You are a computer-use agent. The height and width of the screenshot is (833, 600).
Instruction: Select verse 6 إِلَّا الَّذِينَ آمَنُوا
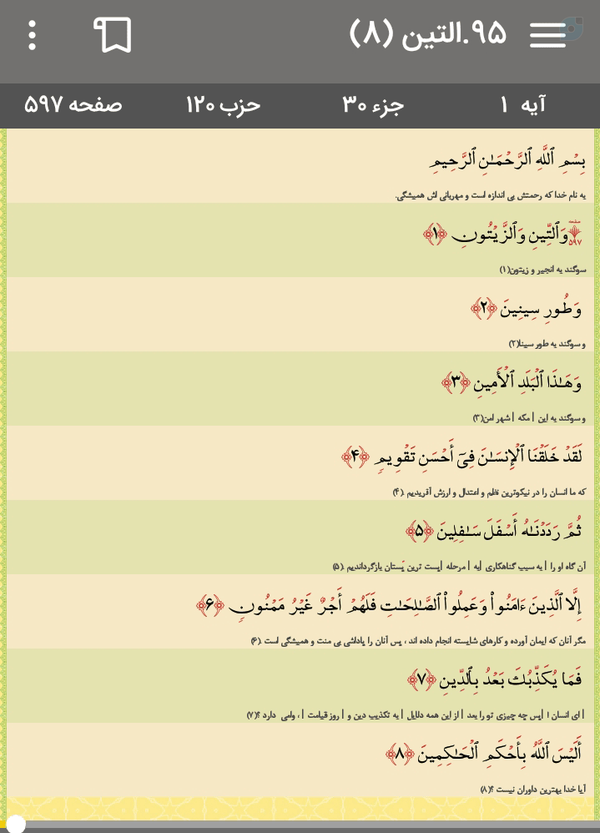(300, 611)
